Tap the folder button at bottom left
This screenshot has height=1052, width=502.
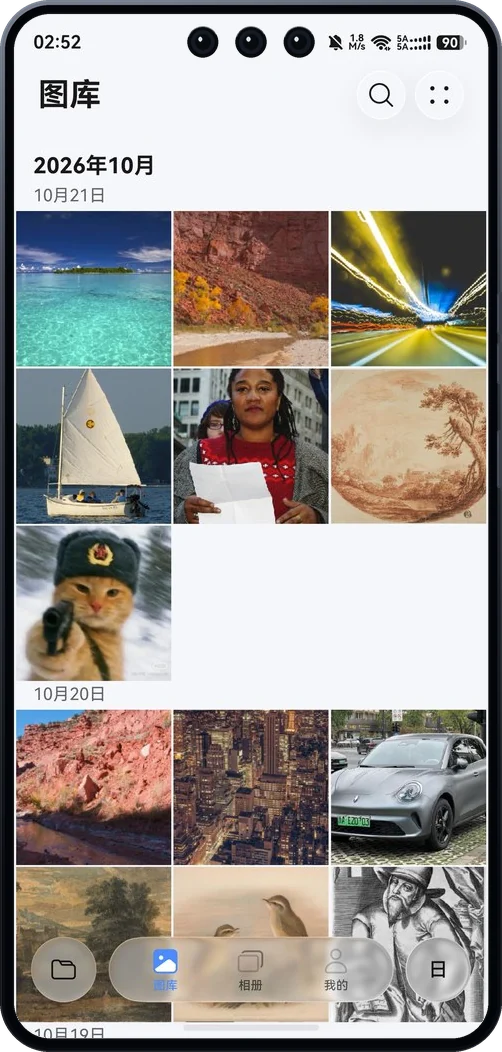point(64,969)
